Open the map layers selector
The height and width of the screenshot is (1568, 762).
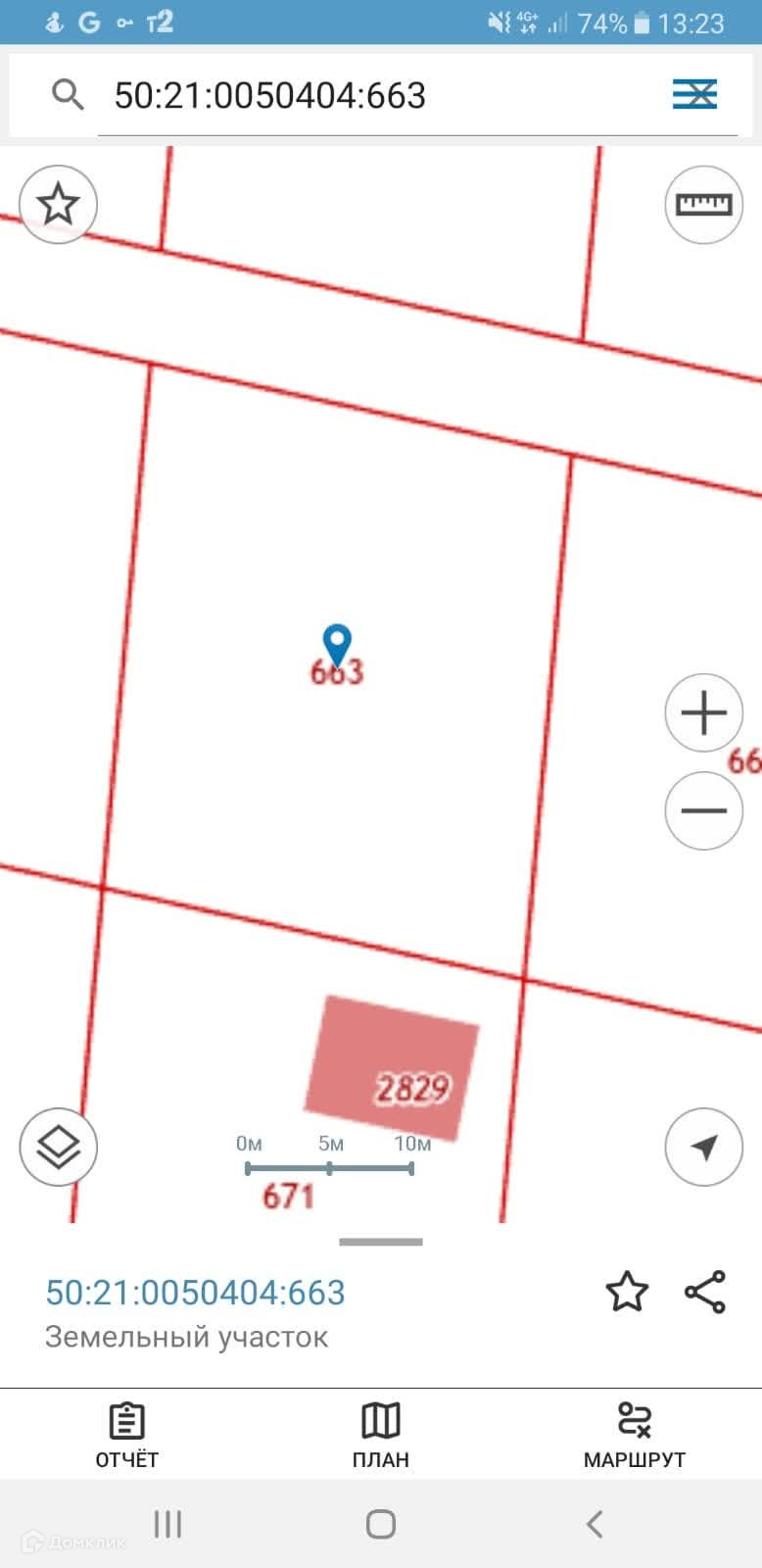tap(58, 1147)
